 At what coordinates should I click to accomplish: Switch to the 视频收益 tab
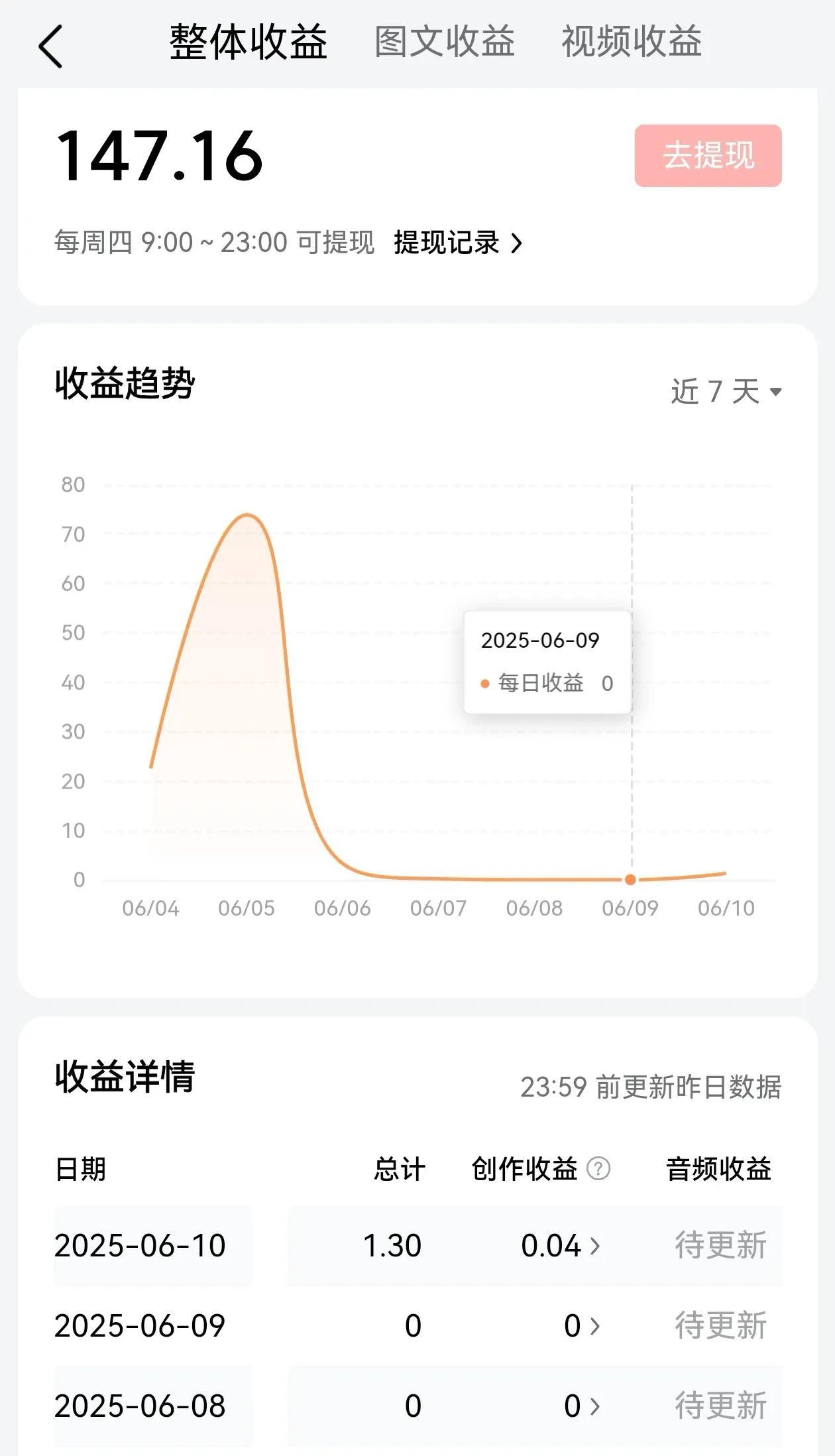(x=632, y=42)
